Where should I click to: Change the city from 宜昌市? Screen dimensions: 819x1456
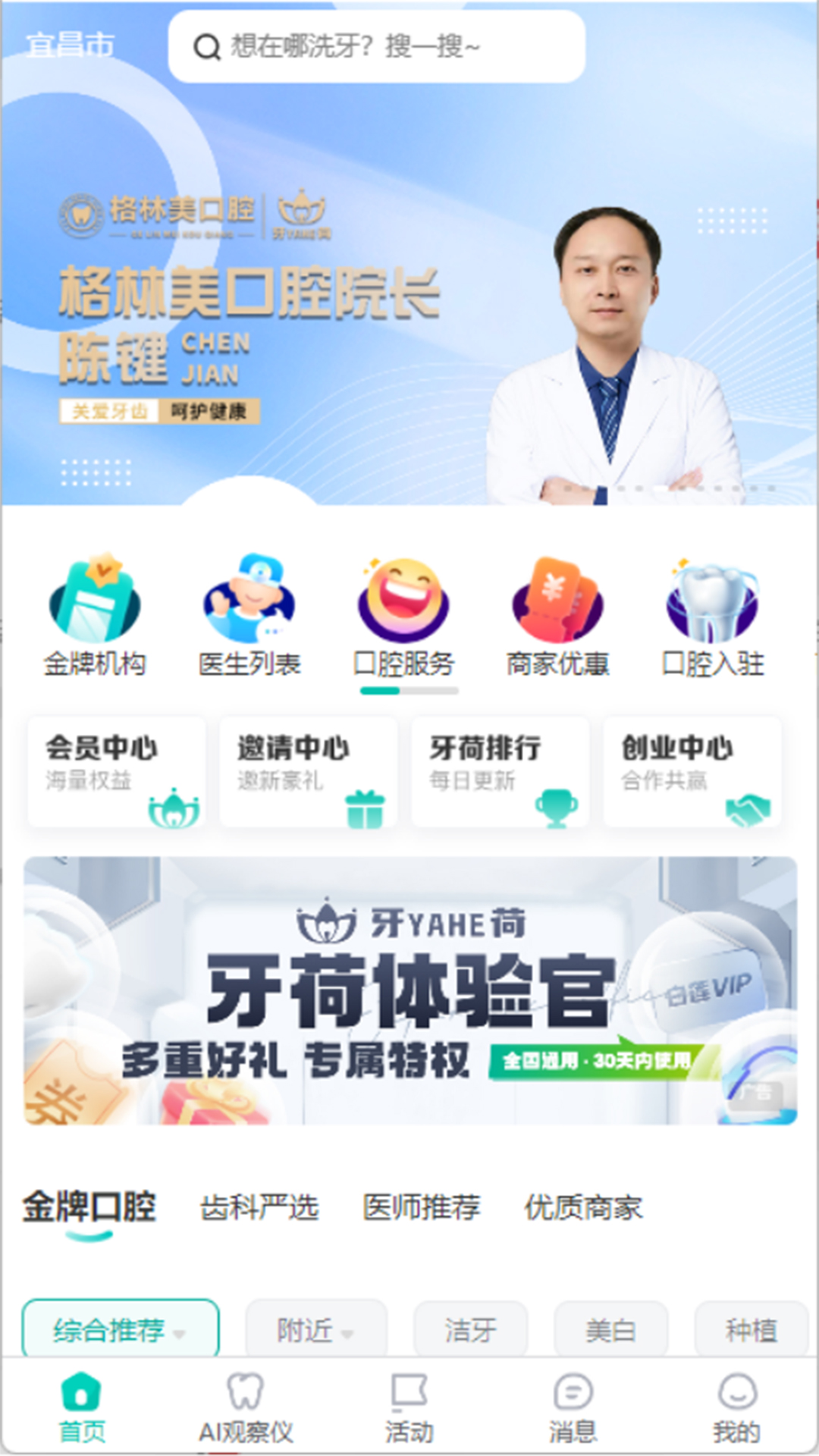[70, 45]
